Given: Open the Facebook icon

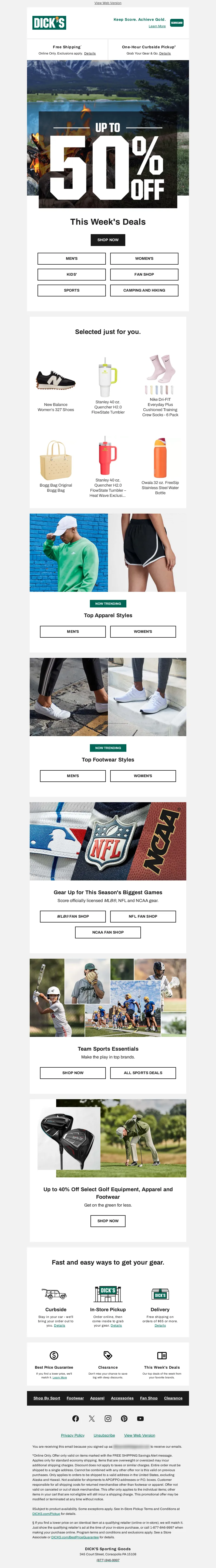Looking at the screenshot, I should (75, 1418).
